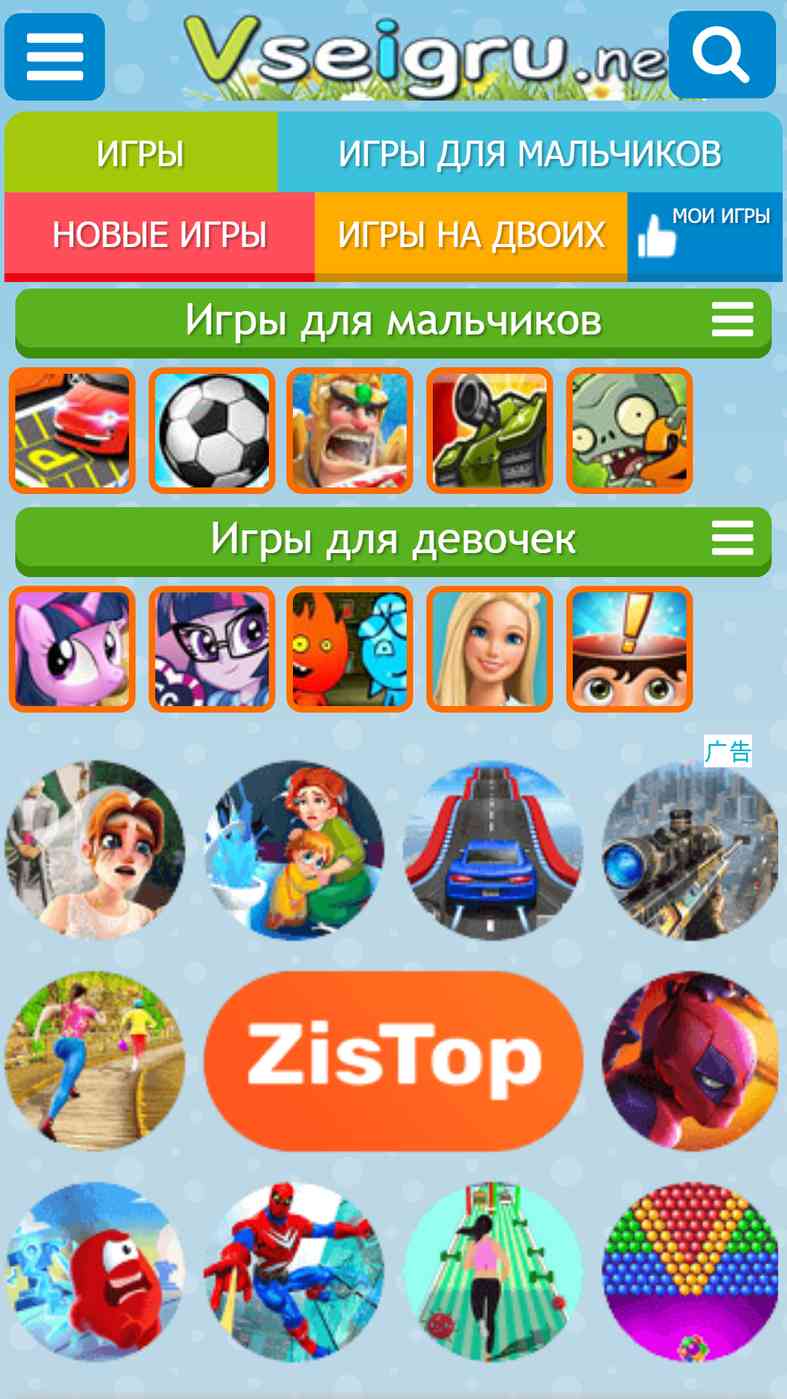The image size is (787, 1399).
Task: Open the bubble shooter game circle
Action: click(x=690, y=1272)
